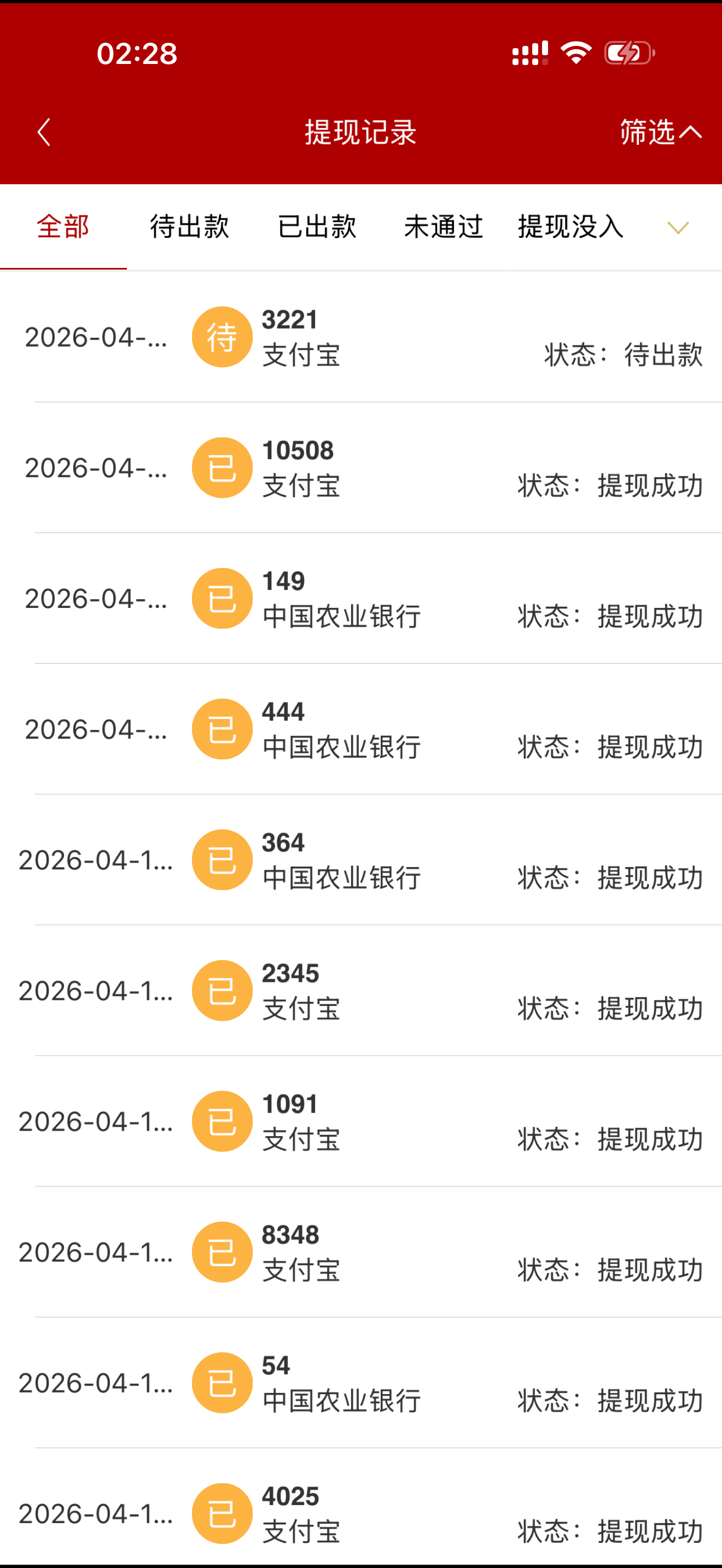Expand the tab list chevron
This screenshot has width=722, height=1568.
pos(678,227)
